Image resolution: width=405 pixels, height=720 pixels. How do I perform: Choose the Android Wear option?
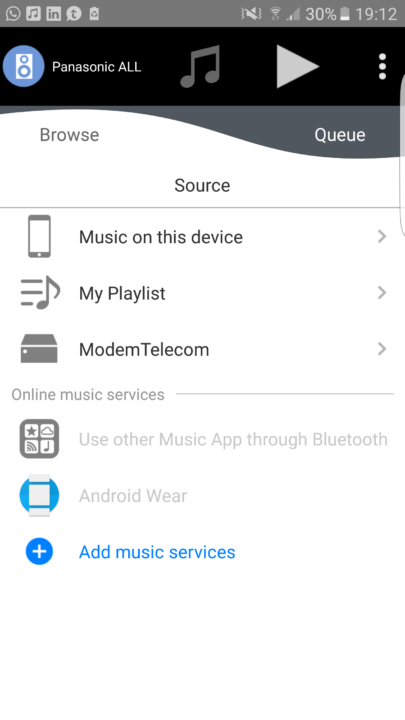click(202, 495)
